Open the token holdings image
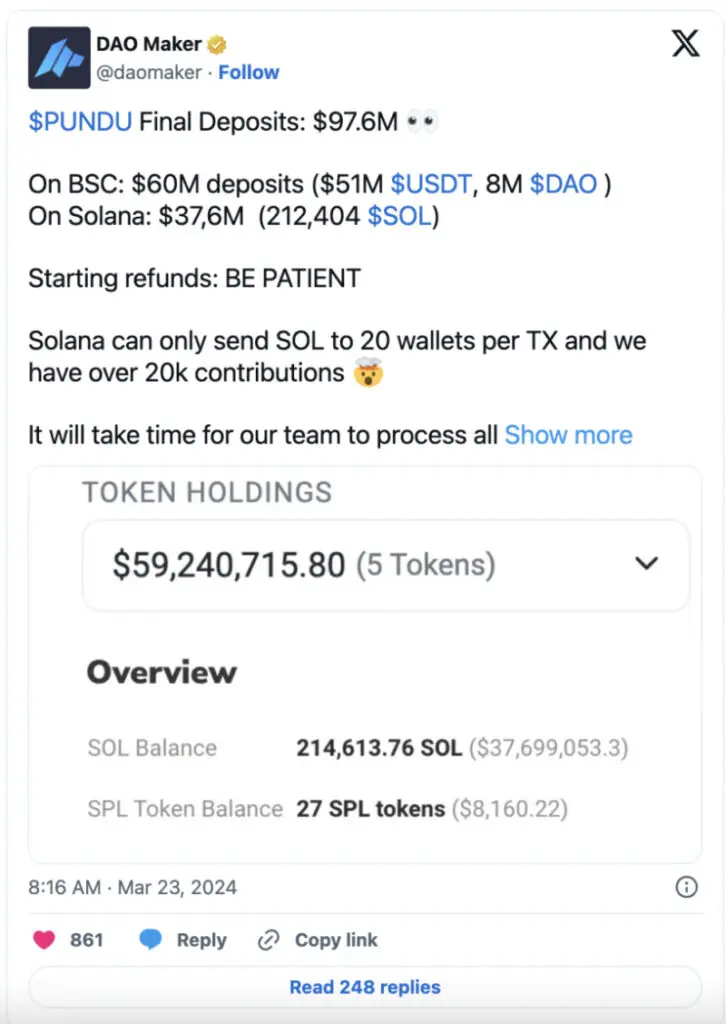 [364, 660]
